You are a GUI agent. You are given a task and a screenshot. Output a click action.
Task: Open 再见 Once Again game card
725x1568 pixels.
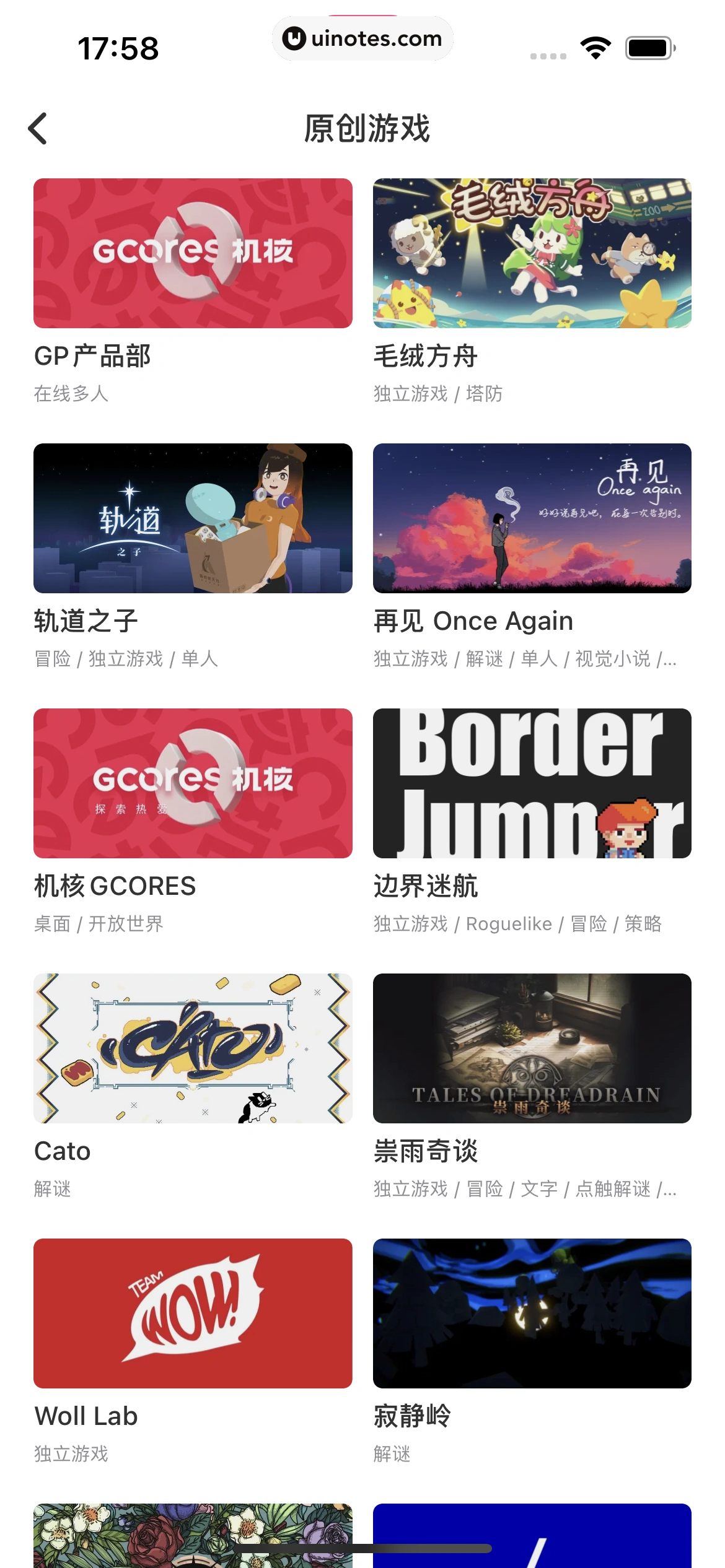click(532, 519)
